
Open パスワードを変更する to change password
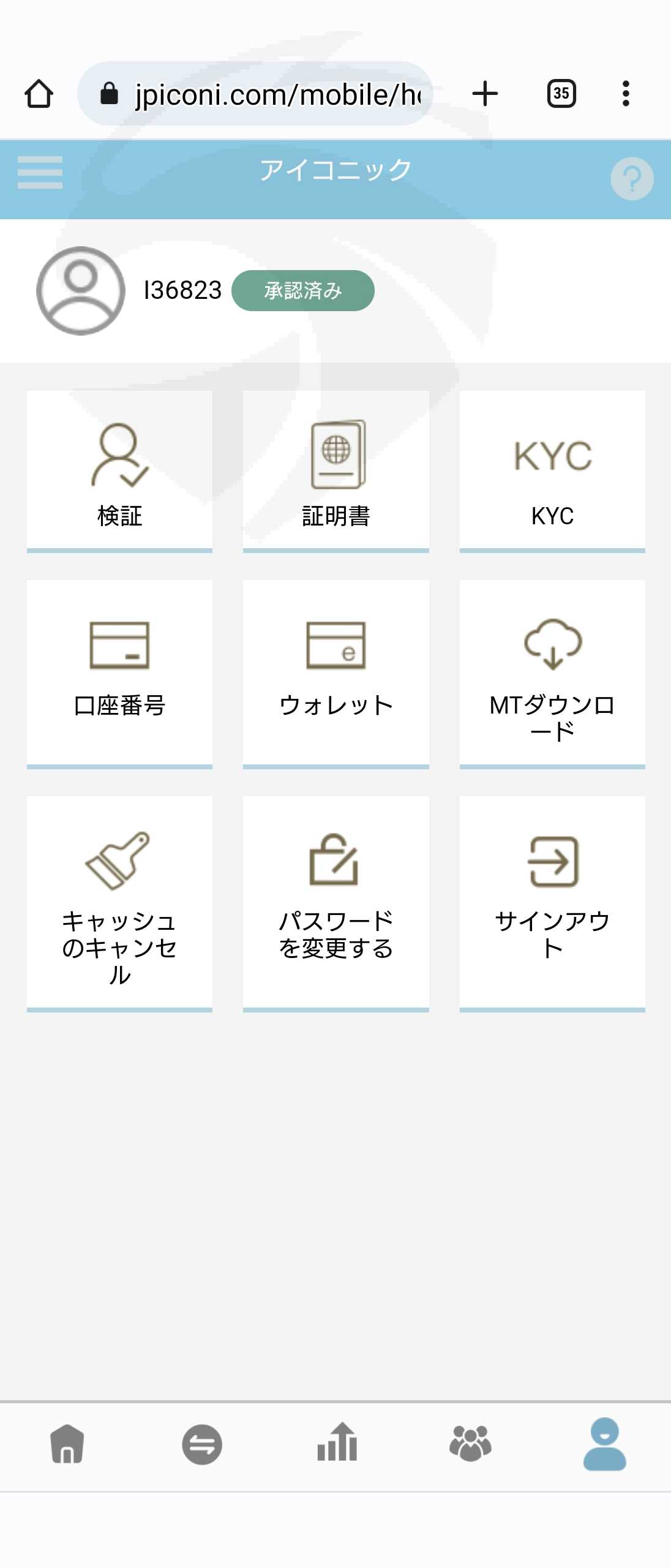[x=335, y=902]
